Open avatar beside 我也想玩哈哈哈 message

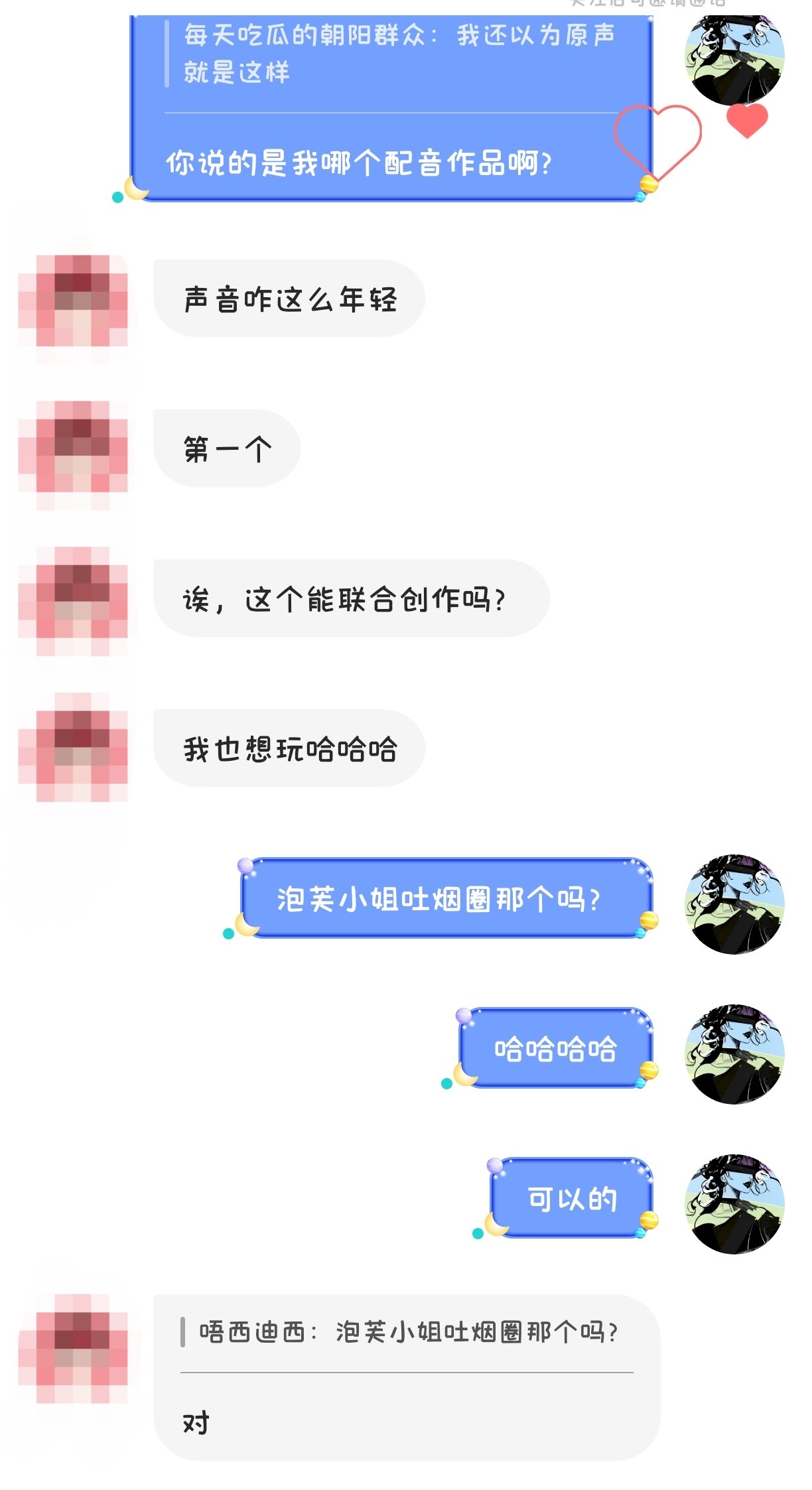[73, 748]
